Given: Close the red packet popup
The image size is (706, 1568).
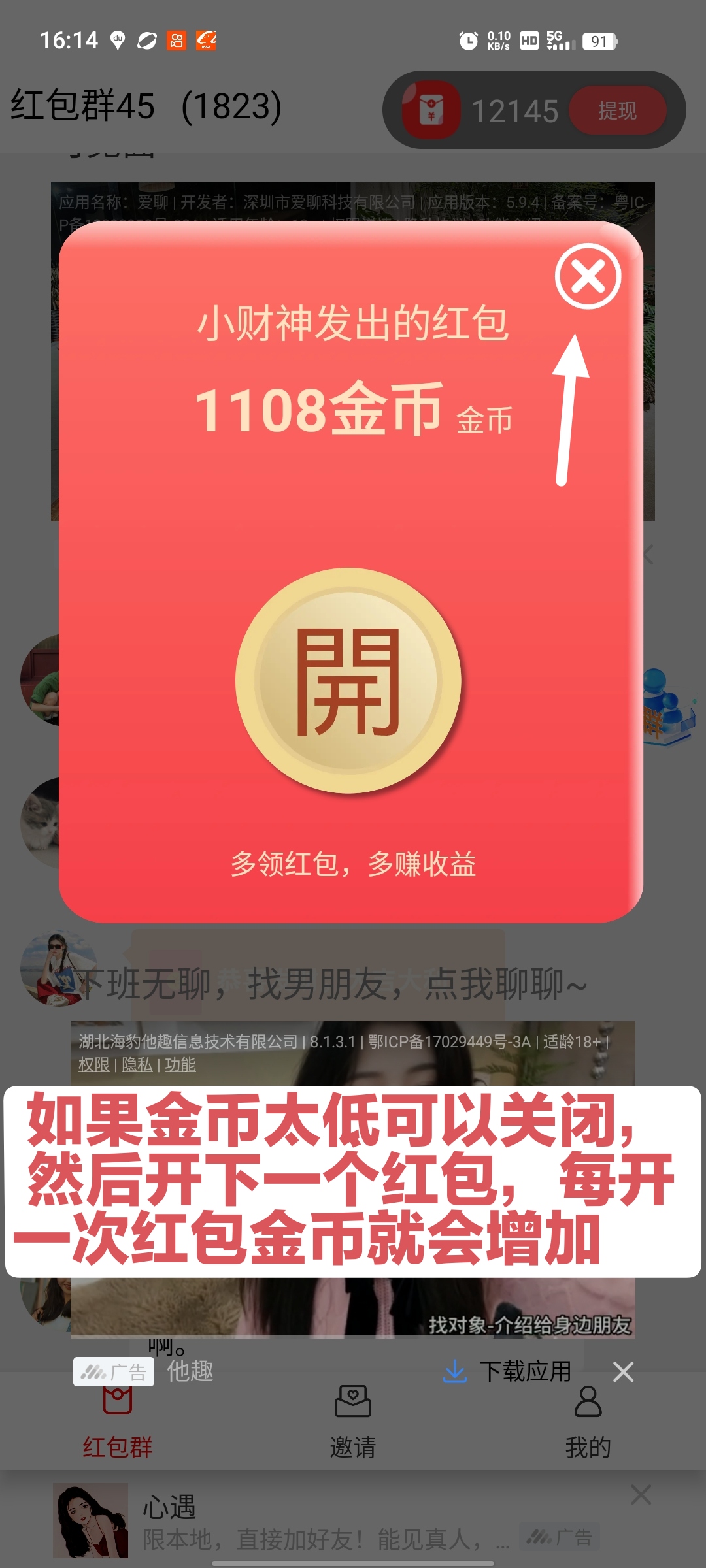Looking at the screenshot, I should coord(588,276).
